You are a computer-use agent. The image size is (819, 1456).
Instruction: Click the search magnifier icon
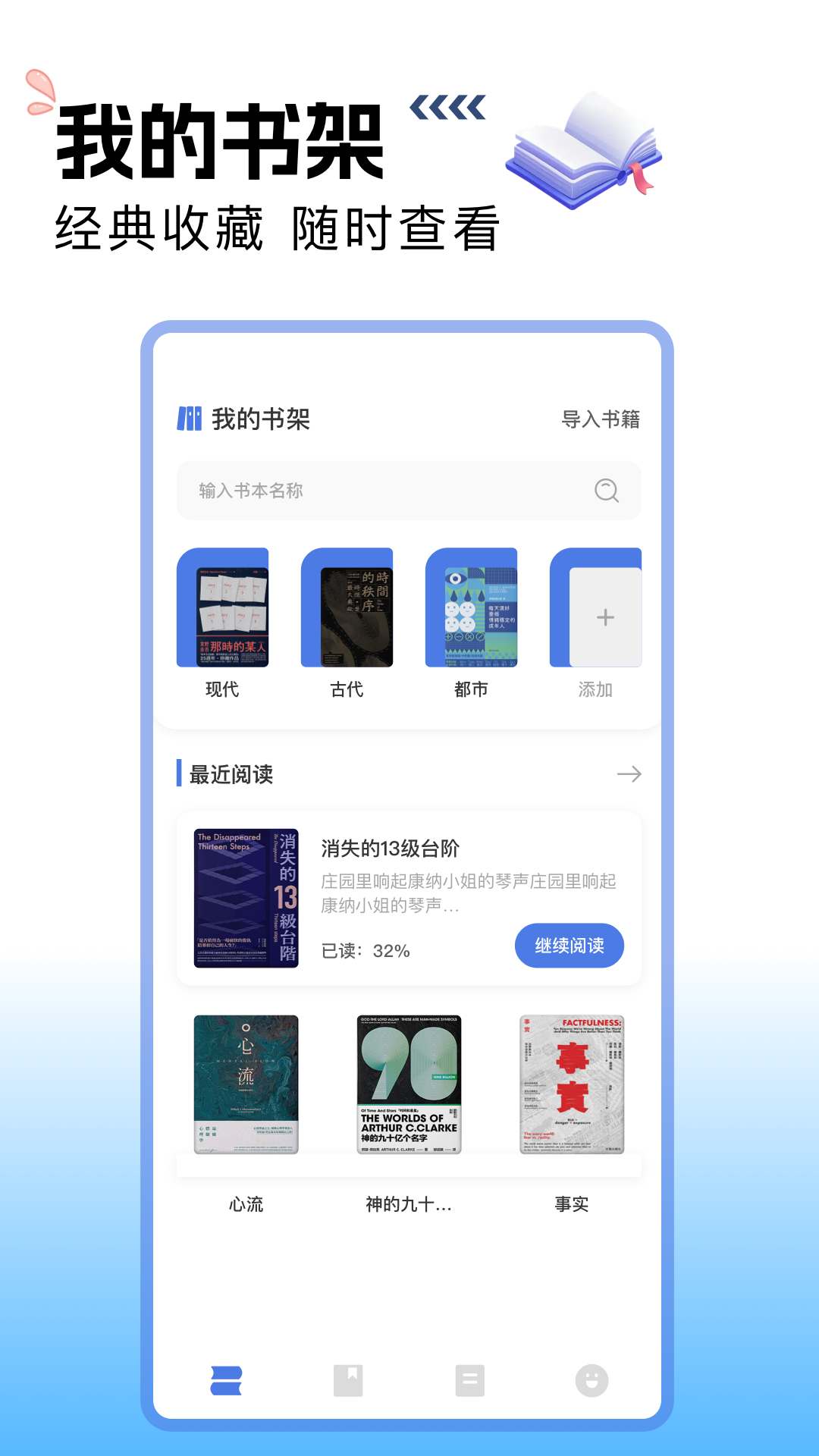[x=606, y=491]
